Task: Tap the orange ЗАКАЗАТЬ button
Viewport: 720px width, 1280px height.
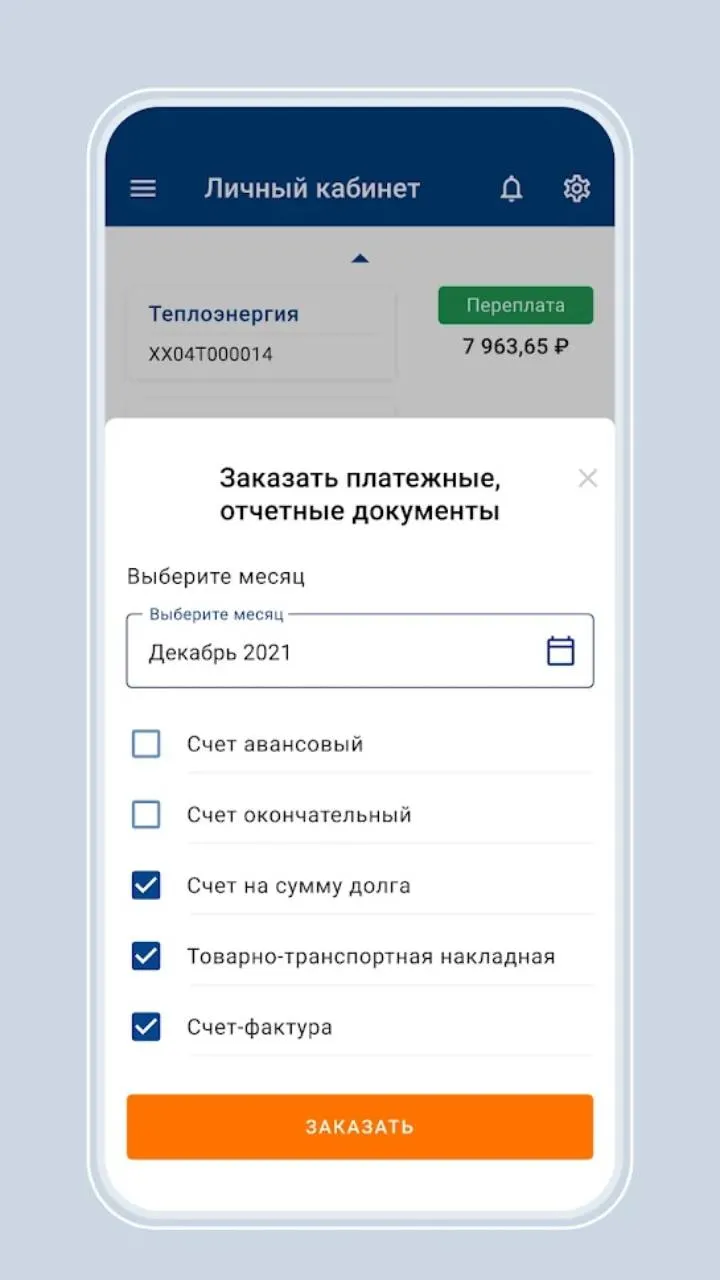Action: coord(360,1127)
